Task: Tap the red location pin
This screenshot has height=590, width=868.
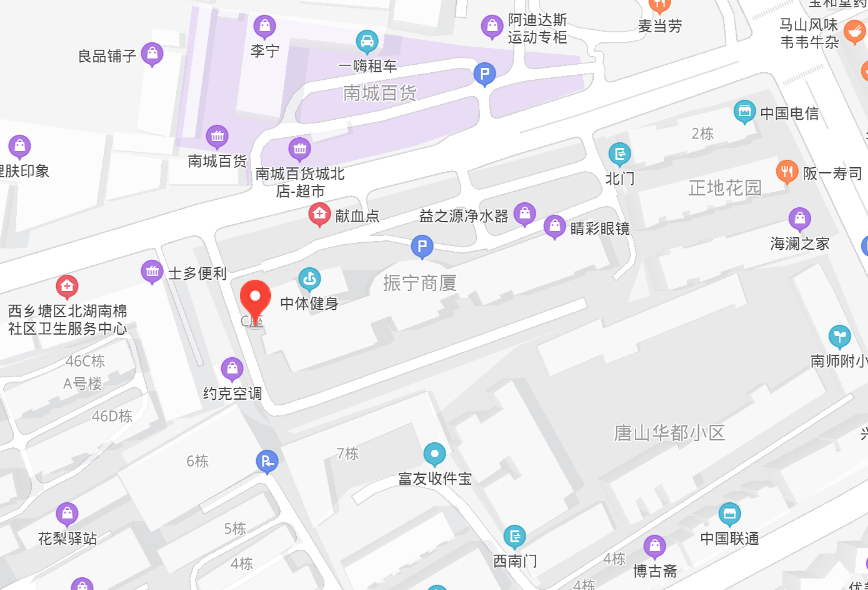Action: 255,298
